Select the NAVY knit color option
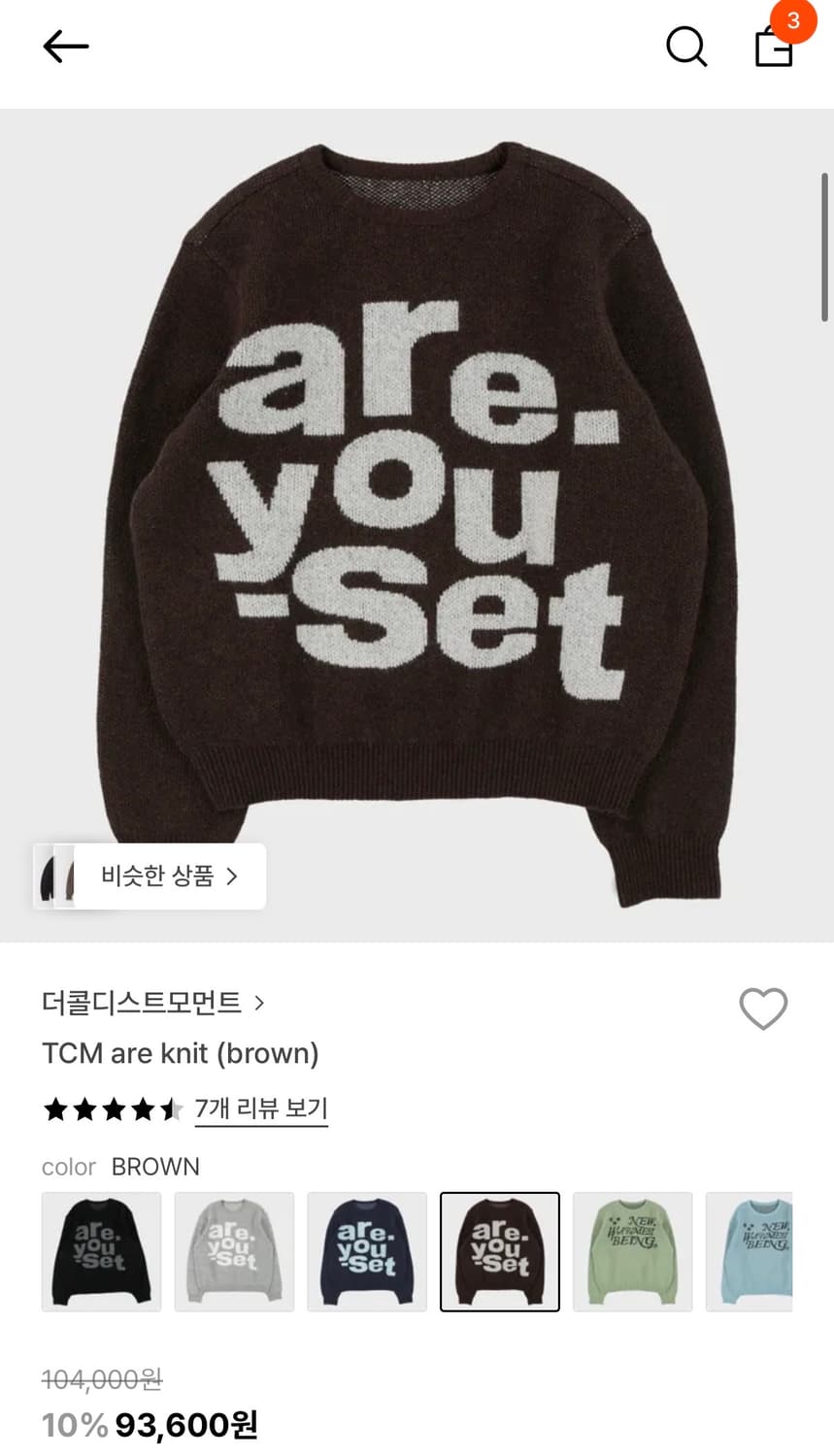This screenshot has width=834, height=1456. (x=367, y=1251)
